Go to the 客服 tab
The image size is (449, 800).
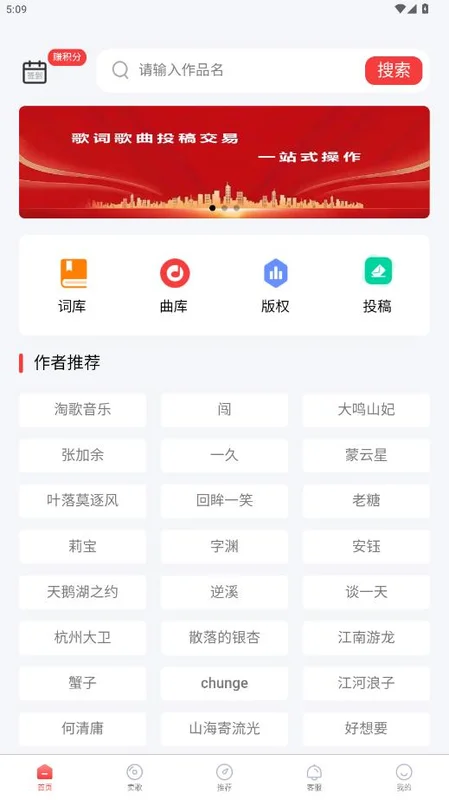(x=314, y=778)
